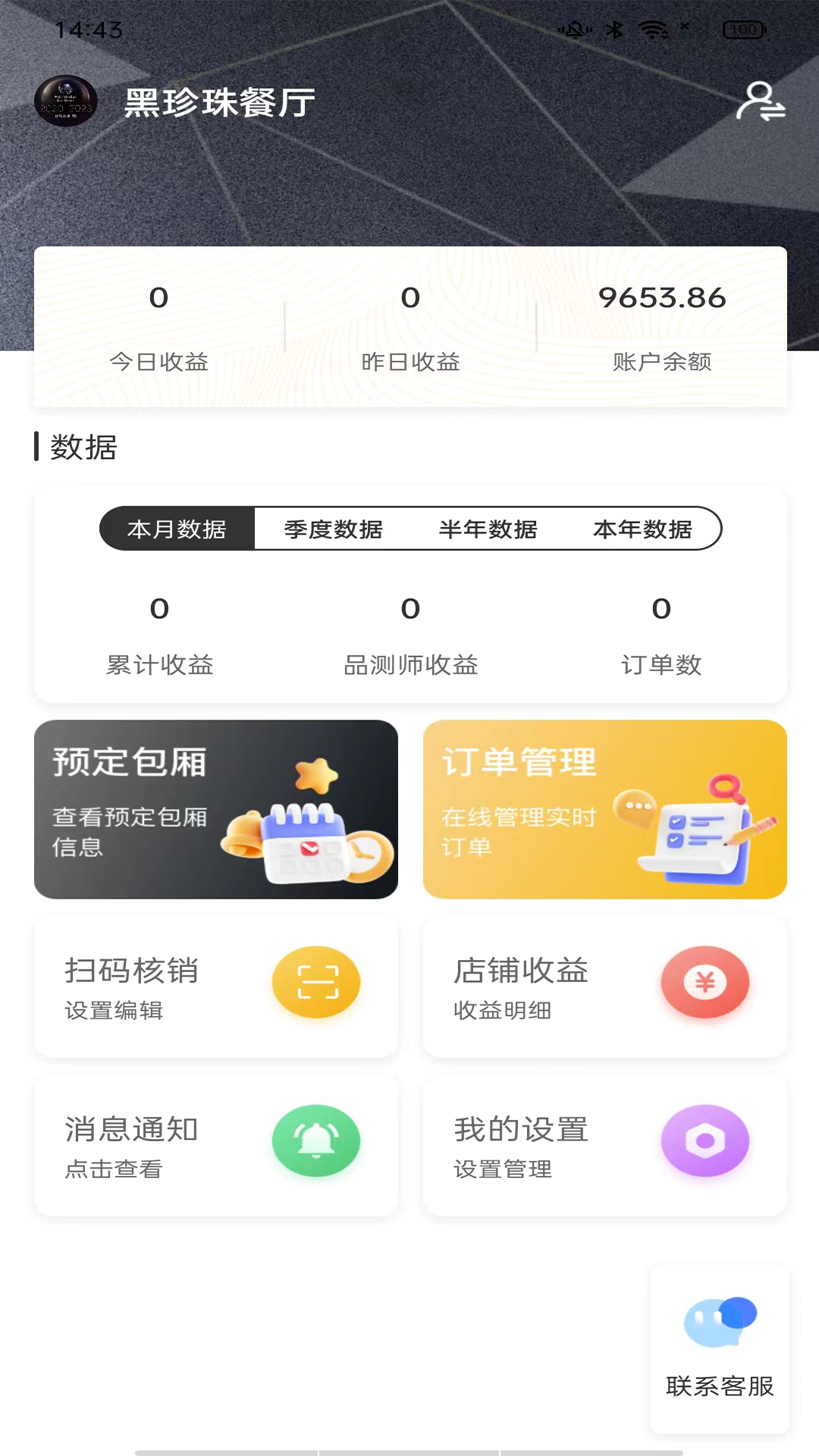Tap the restaurant name 黑珍珠餐厅
Viewport: 819px width, 1456px height.
tap(217, 102)
